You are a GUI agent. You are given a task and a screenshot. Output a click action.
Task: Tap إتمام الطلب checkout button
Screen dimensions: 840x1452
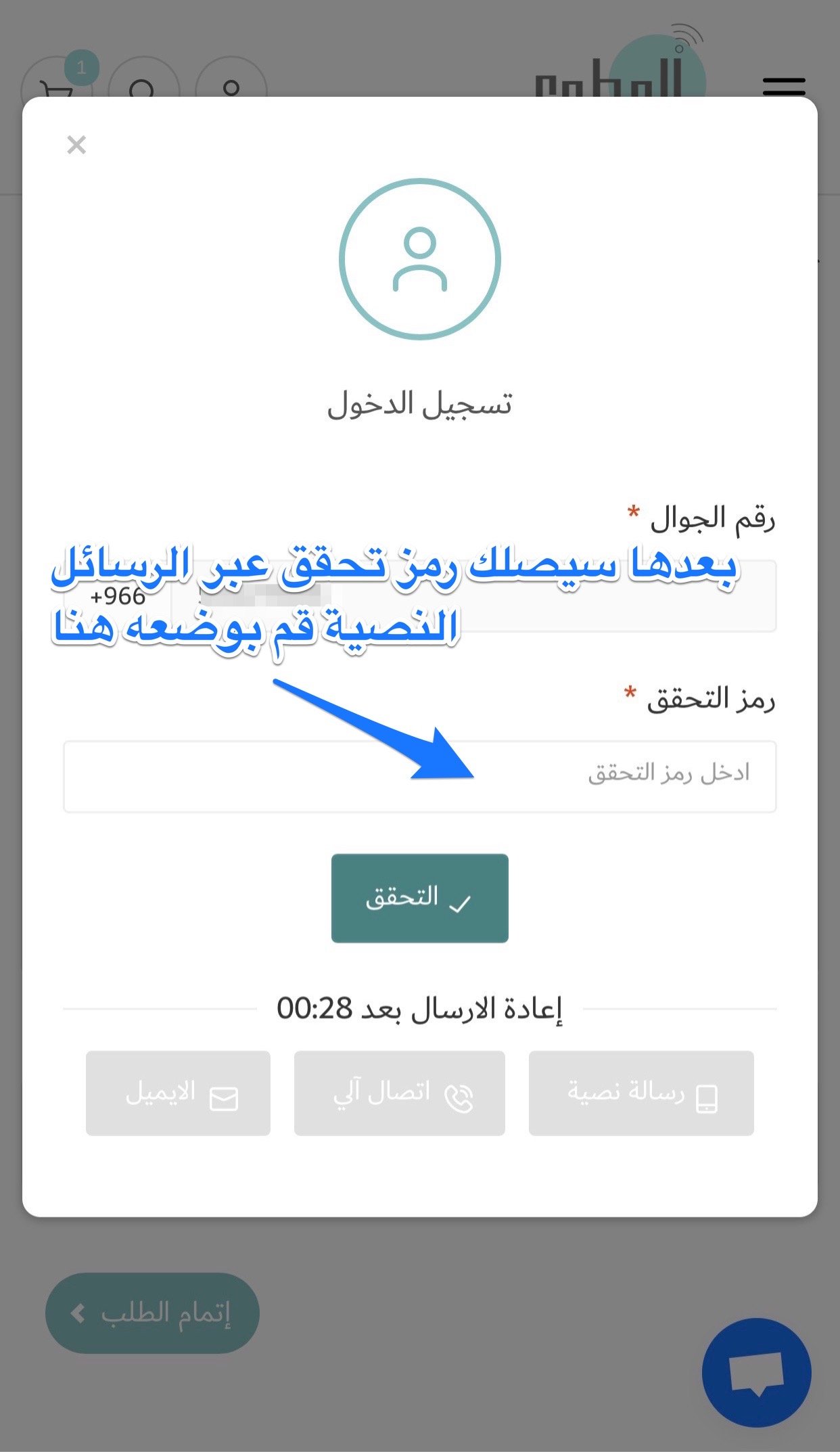tap(152, 1313)
